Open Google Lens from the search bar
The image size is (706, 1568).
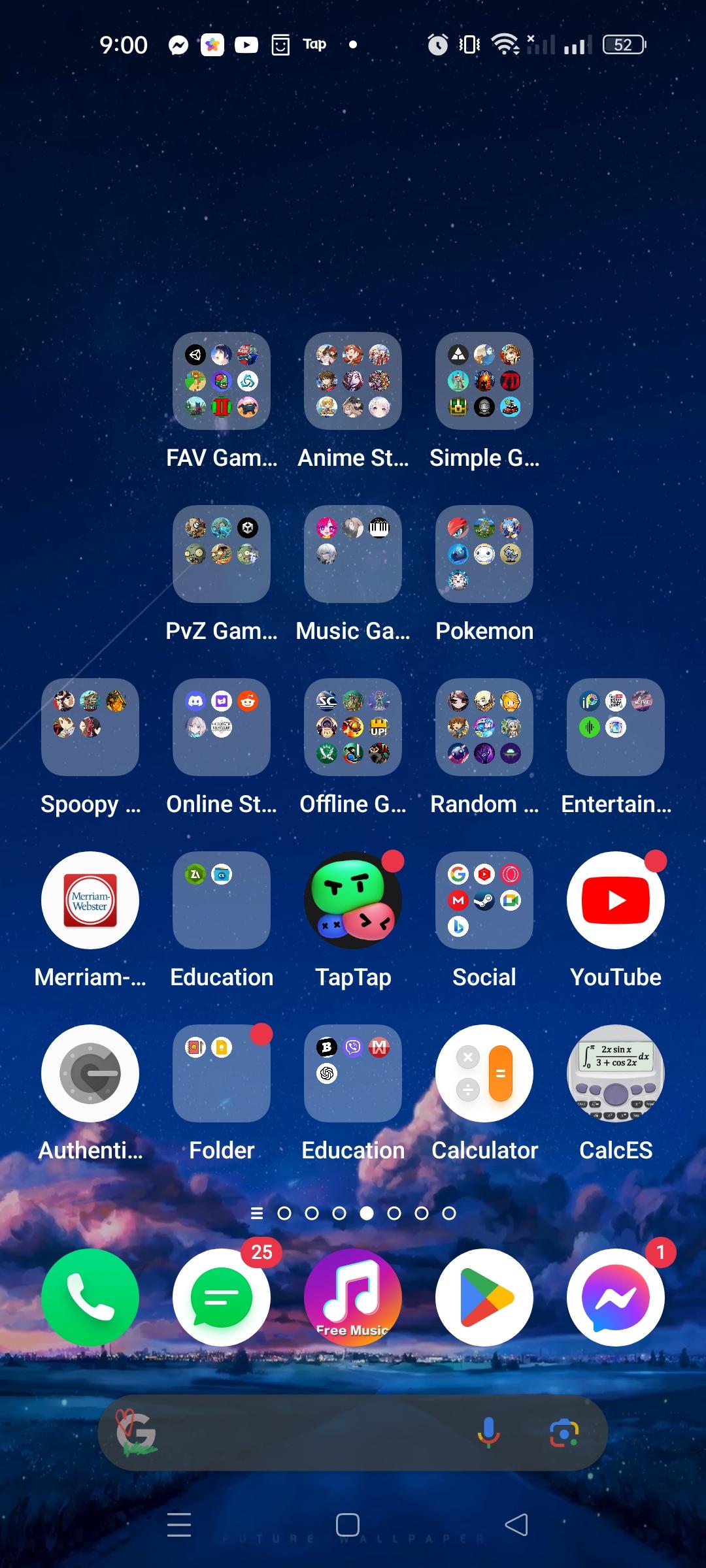click(564, 1433)
